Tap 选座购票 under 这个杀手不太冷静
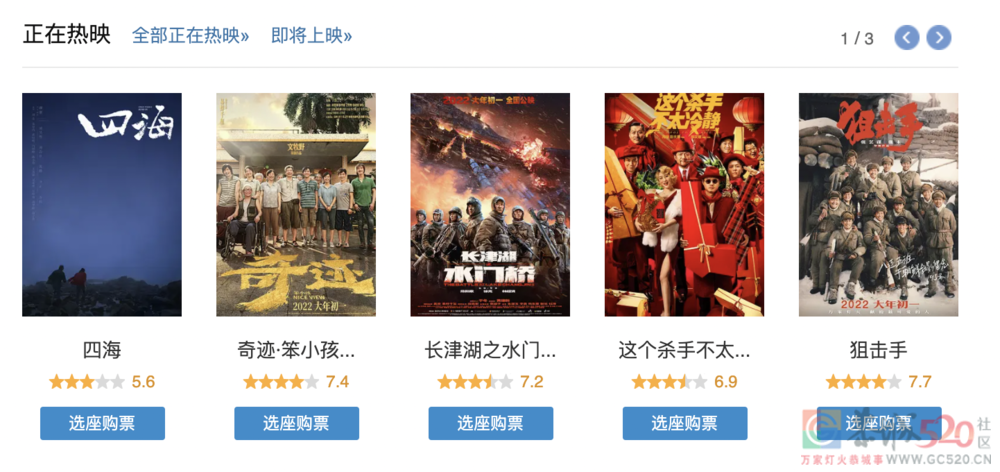The height and width of the screenshot is (472, 1000). click(x=684, y=423)
